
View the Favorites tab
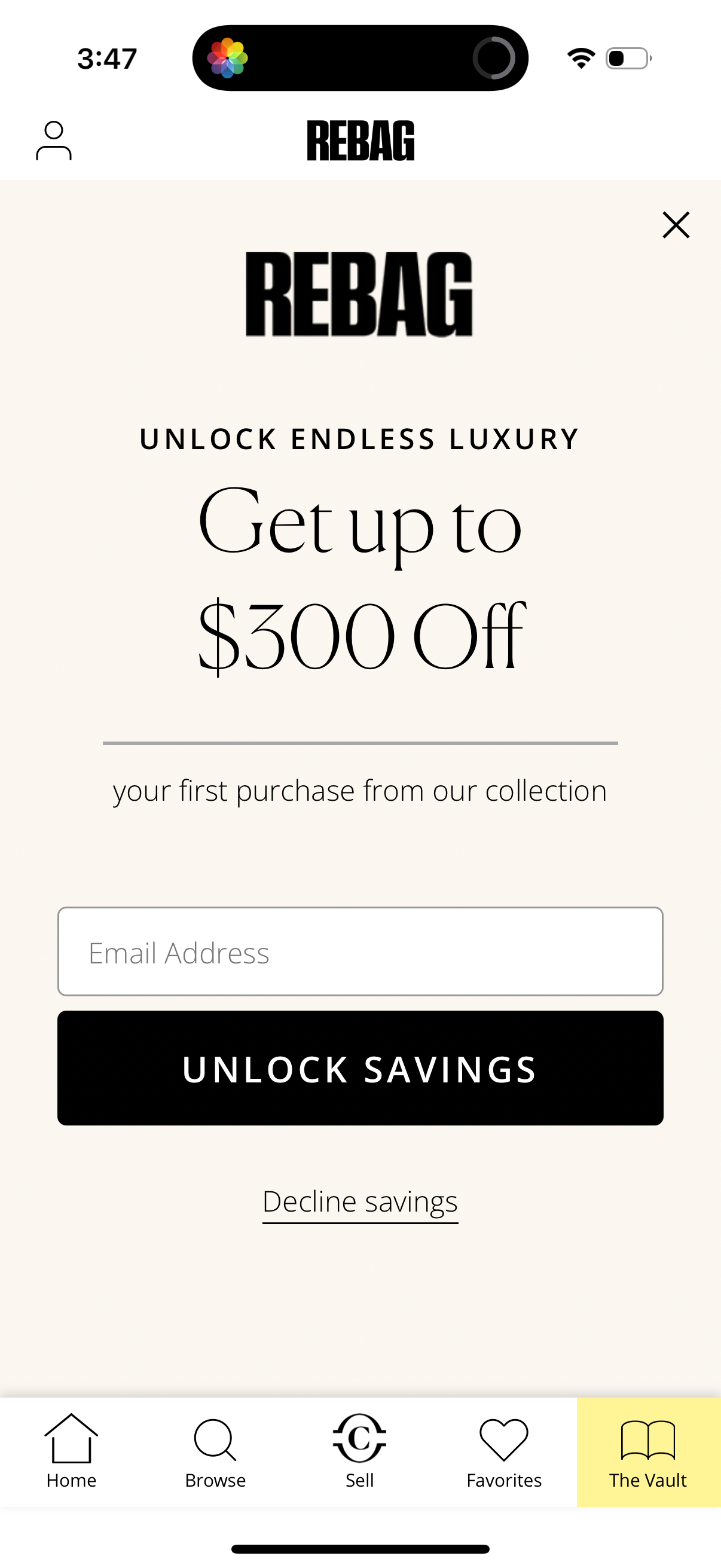(x=504, y=1452)
